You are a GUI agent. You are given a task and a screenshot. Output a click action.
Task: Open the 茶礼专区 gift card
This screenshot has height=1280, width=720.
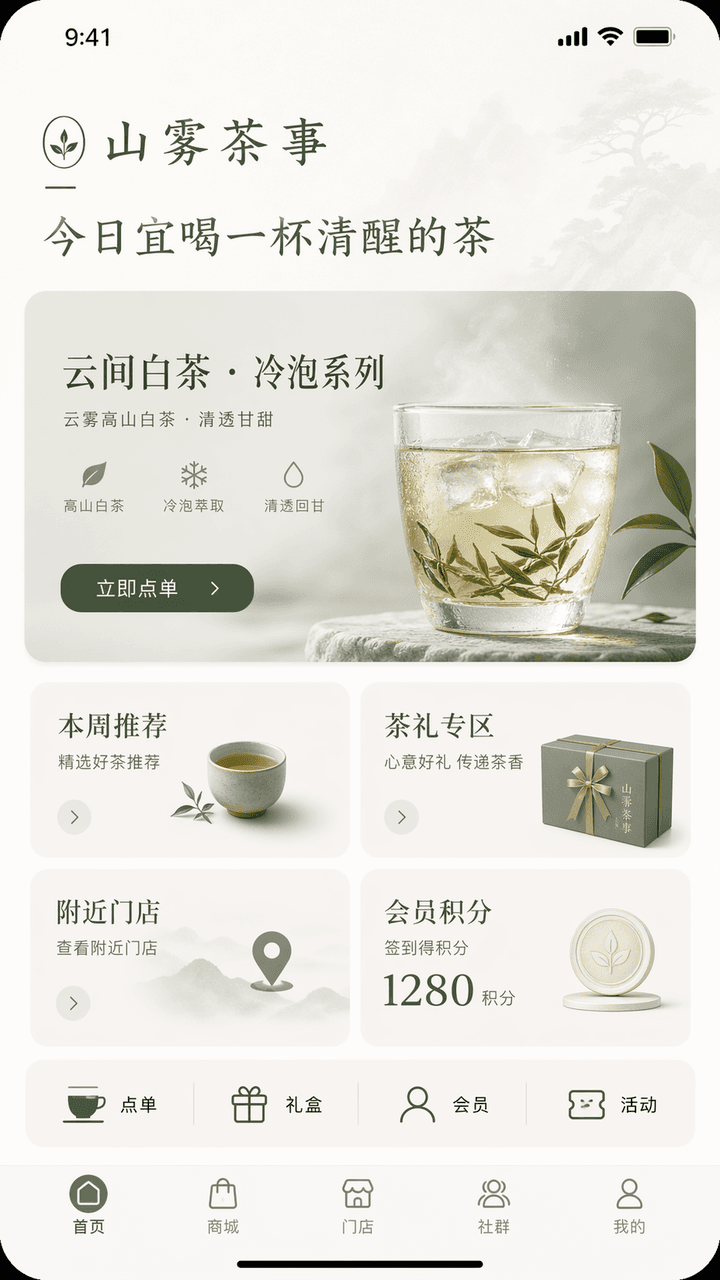(x=525, y=769)
